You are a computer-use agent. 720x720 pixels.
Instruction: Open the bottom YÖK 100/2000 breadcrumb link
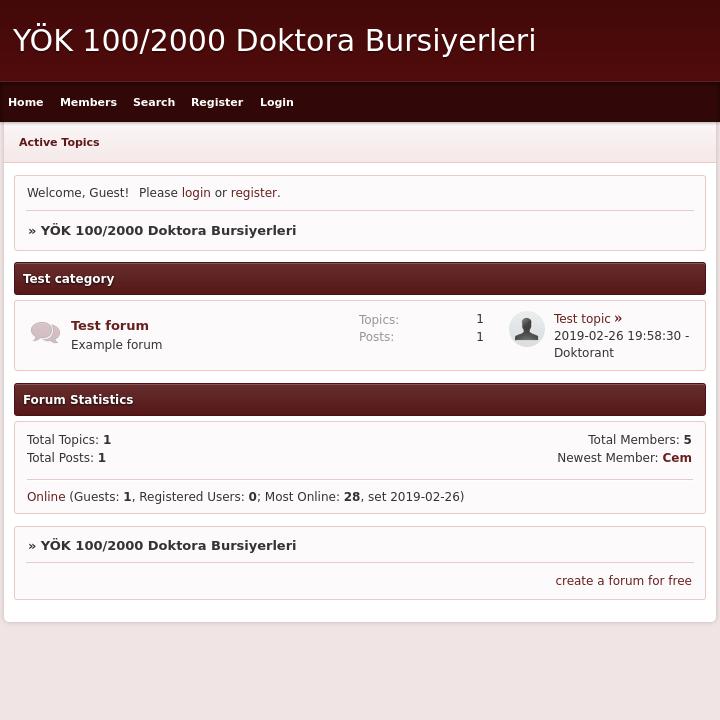pos(168,545)
